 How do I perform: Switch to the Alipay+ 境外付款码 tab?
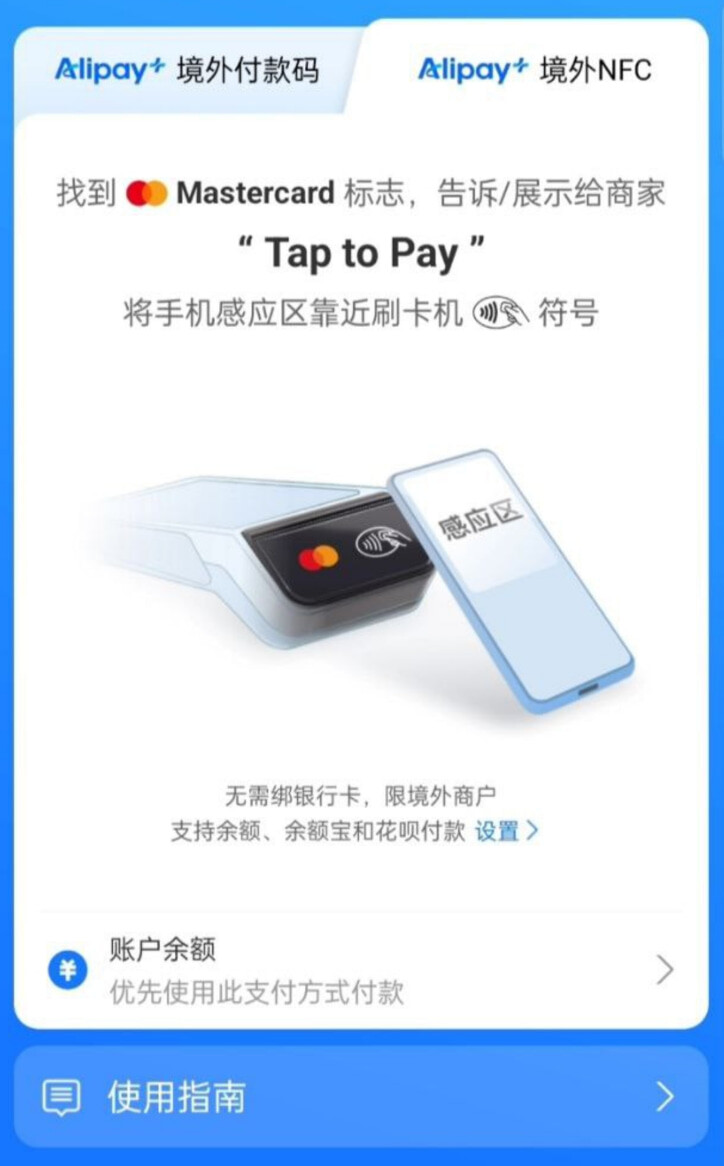(x=187, y=71)
